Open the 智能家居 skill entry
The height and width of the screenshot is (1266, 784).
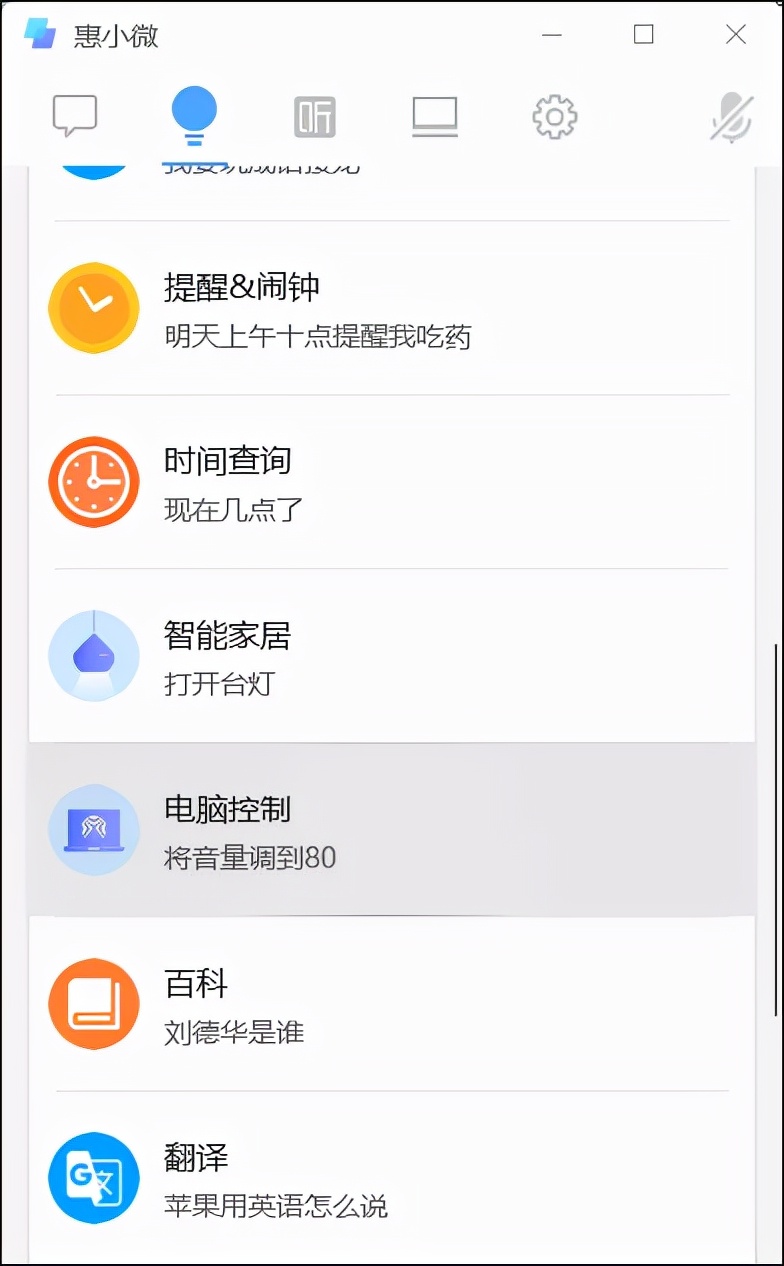pyautogui.click(x=390, y=655)
